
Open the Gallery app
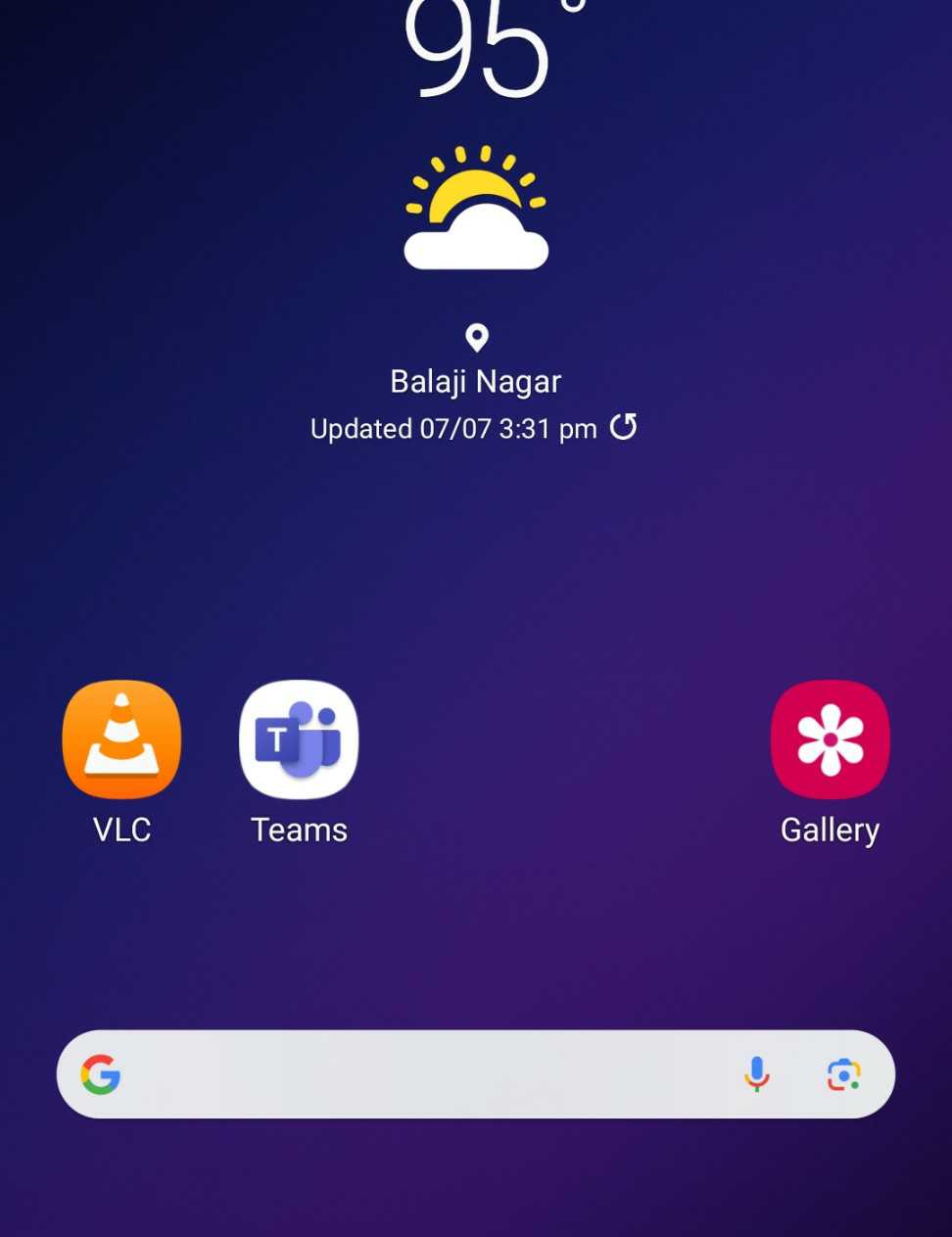click(x=830, y=739)
